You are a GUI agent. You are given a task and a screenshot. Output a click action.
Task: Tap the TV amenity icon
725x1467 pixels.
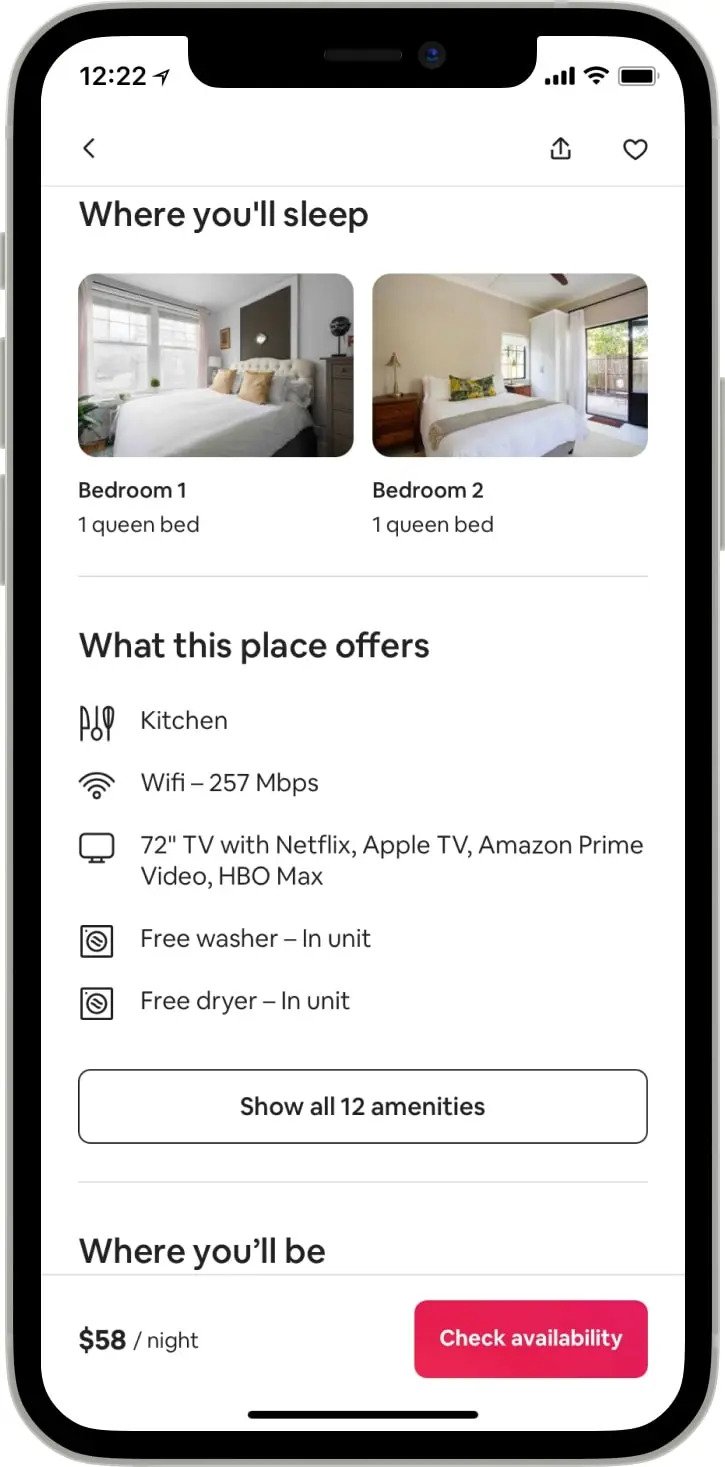96,845
